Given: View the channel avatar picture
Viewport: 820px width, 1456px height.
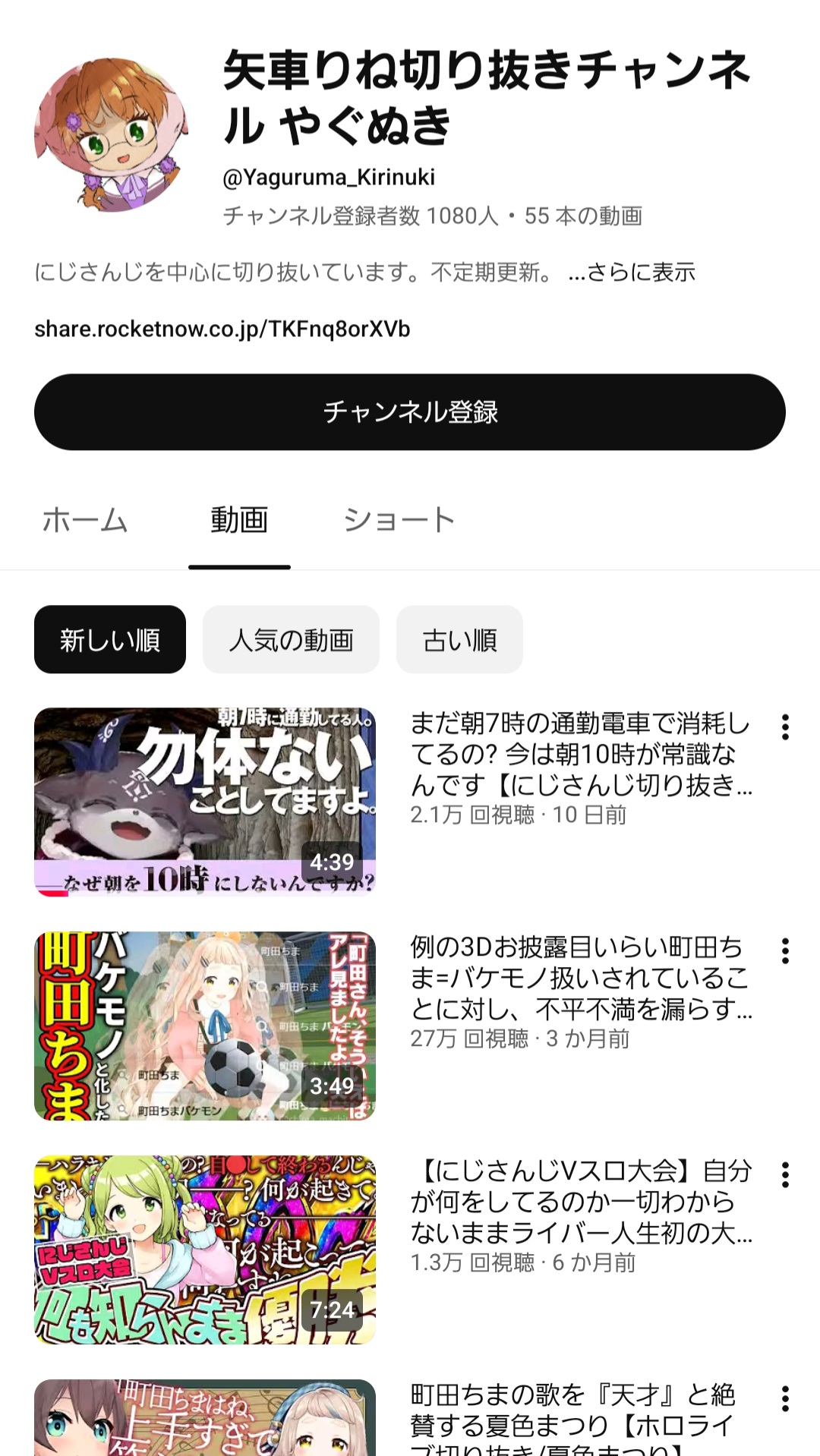Looking at the screenshot, I should [x=111, y=134].
